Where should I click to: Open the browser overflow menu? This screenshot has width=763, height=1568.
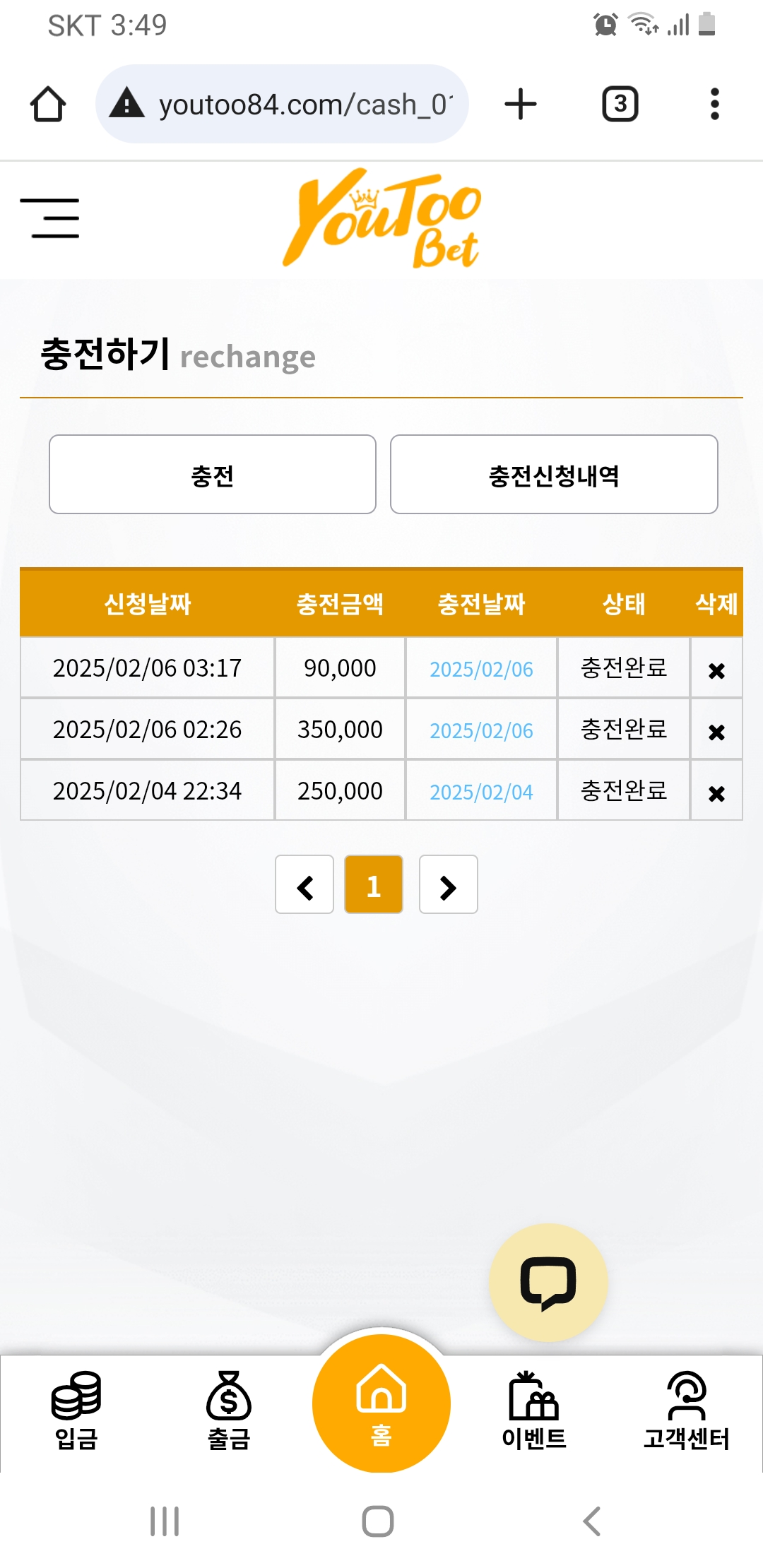(x=714, y=105)
